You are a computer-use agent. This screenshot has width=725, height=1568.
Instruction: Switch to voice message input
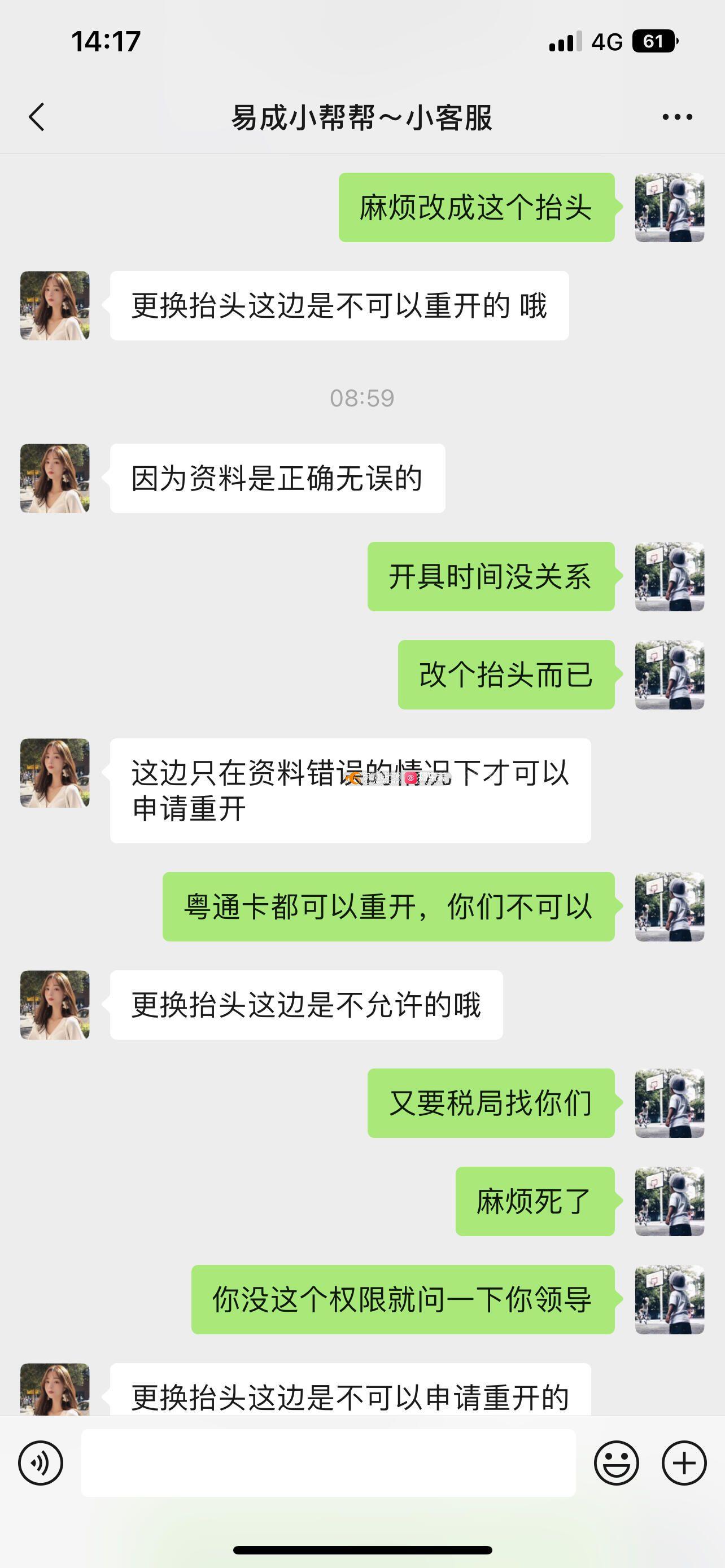tap(41, 1462)
